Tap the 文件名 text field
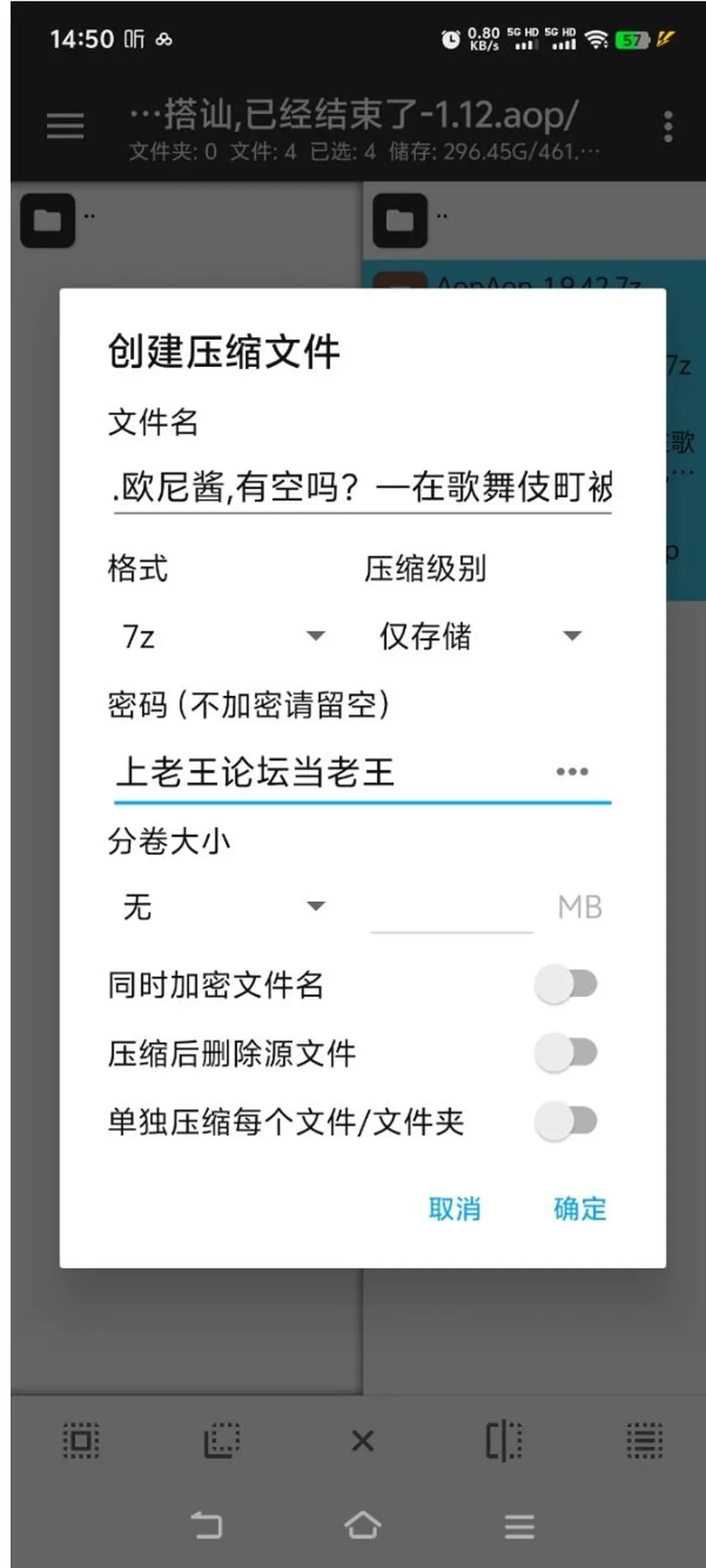Image resolution: width=706 pixels, height=1568 pixels. (362, 487)
